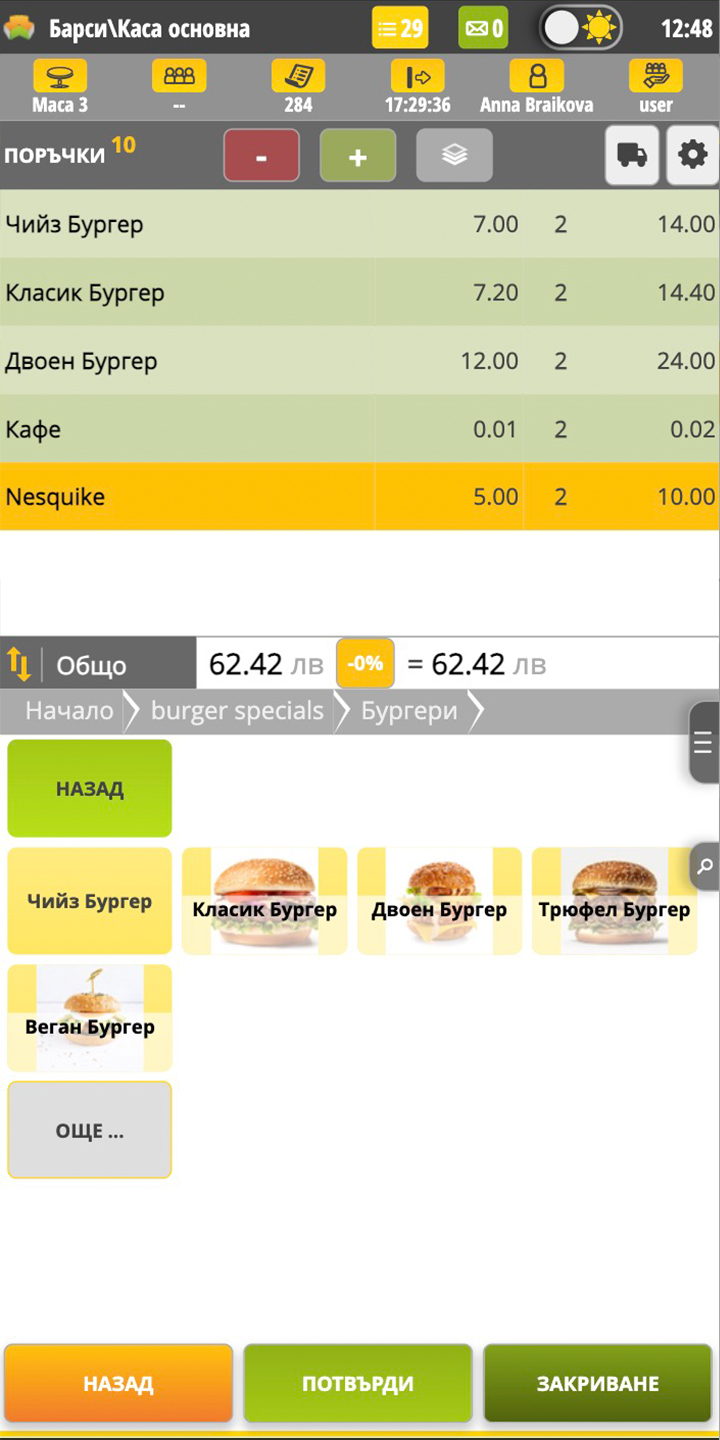Open the settings gear icon
720x1440 pixels.
click(x=694, y=155)
